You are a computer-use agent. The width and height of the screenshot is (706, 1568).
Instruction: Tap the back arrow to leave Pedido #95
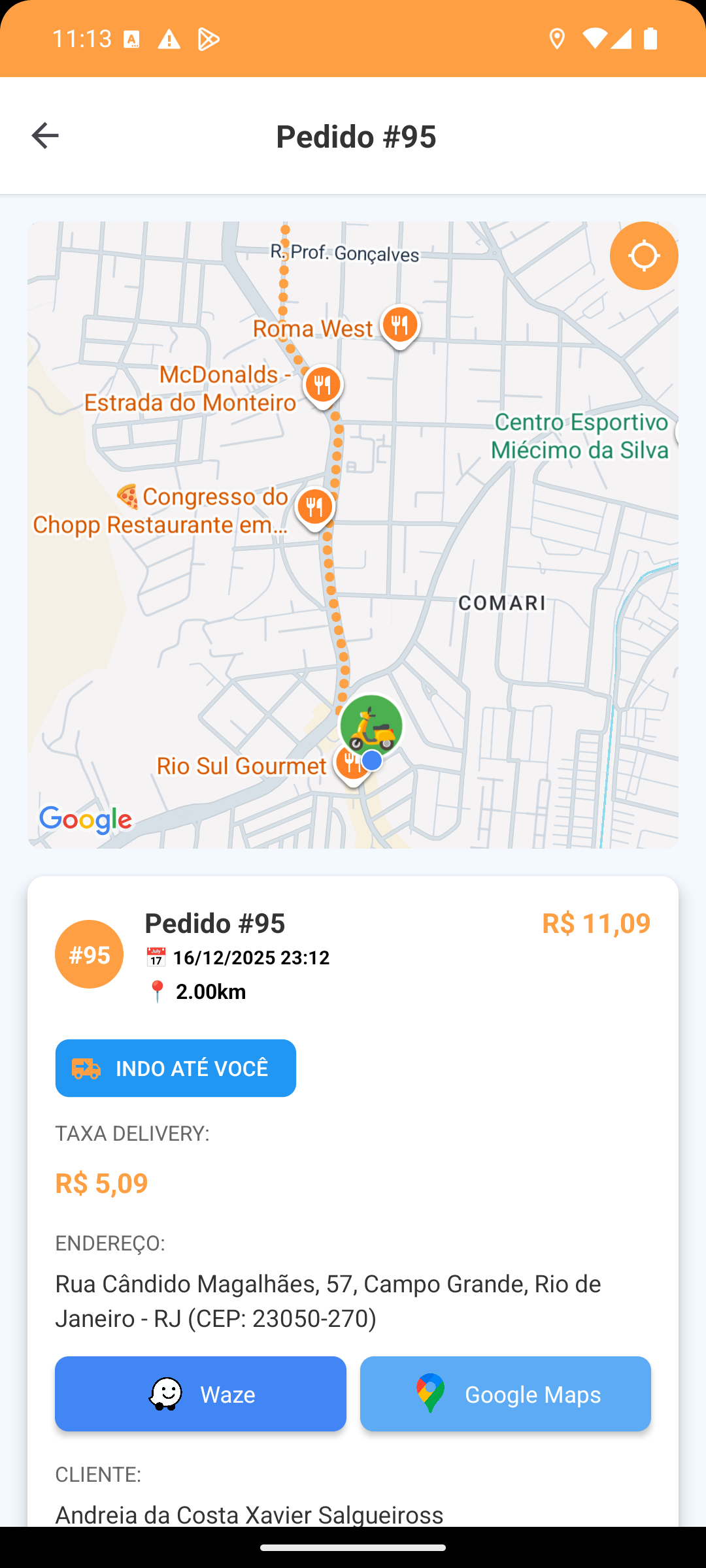point(44,135)
